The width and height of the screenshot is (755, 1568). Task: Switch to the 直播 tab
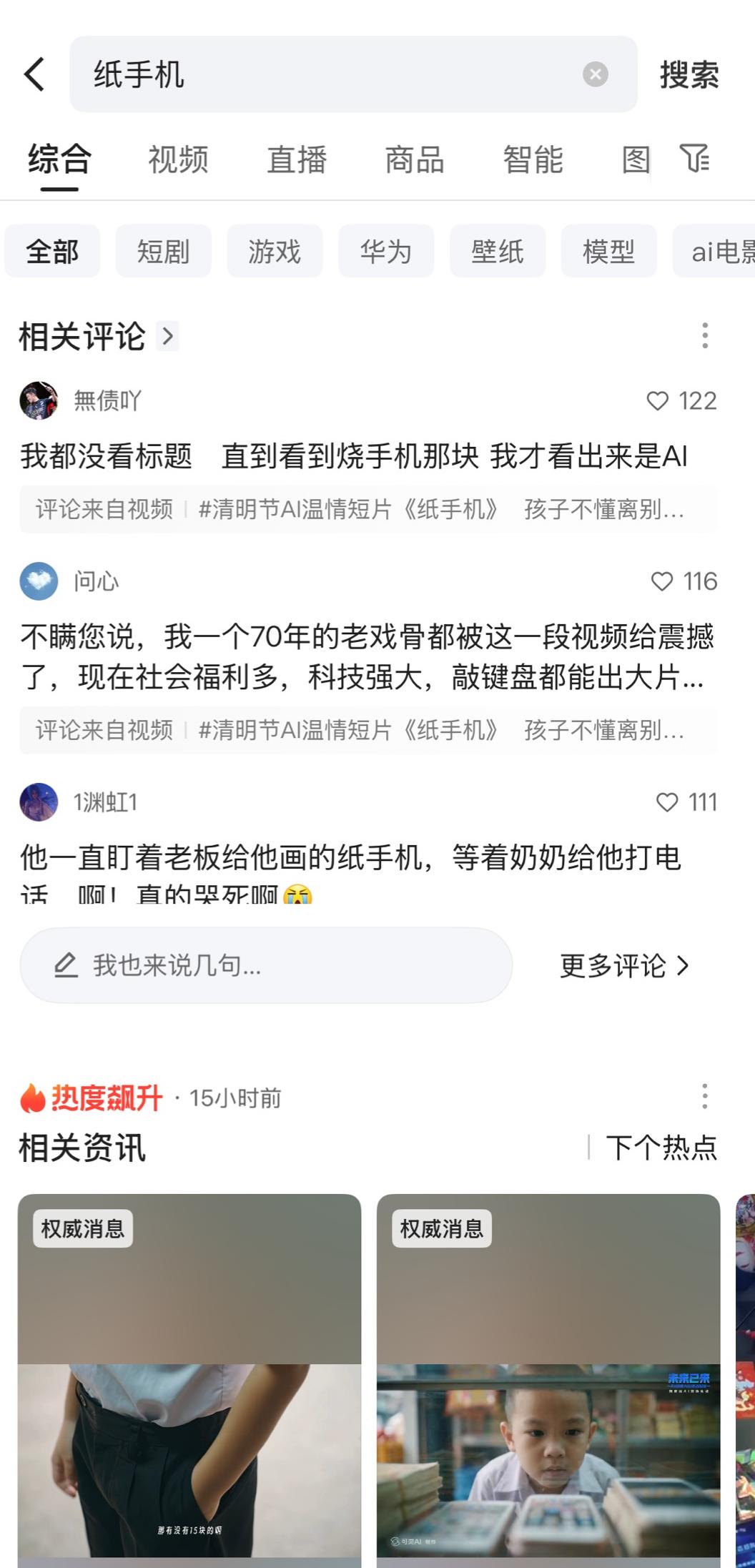297,159
